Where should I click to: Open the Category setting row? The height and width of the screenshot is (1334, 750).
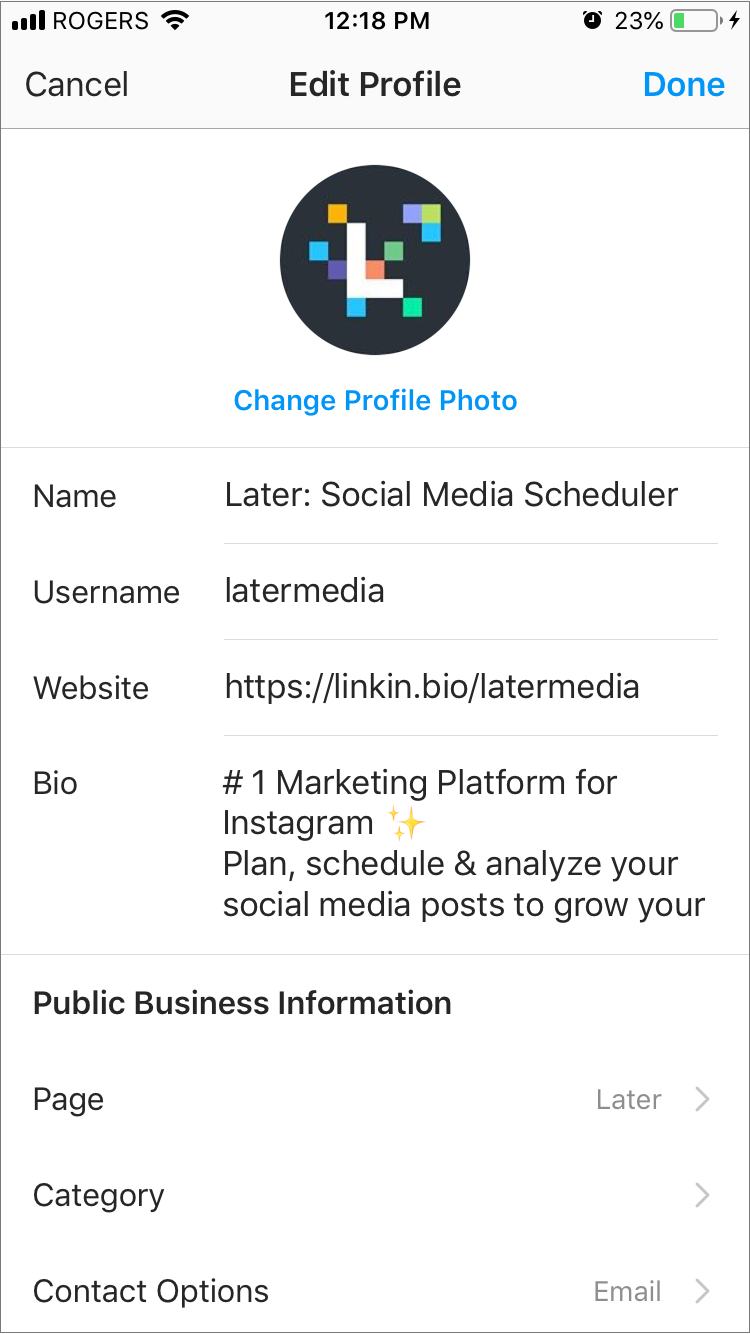pos(375,1195)
